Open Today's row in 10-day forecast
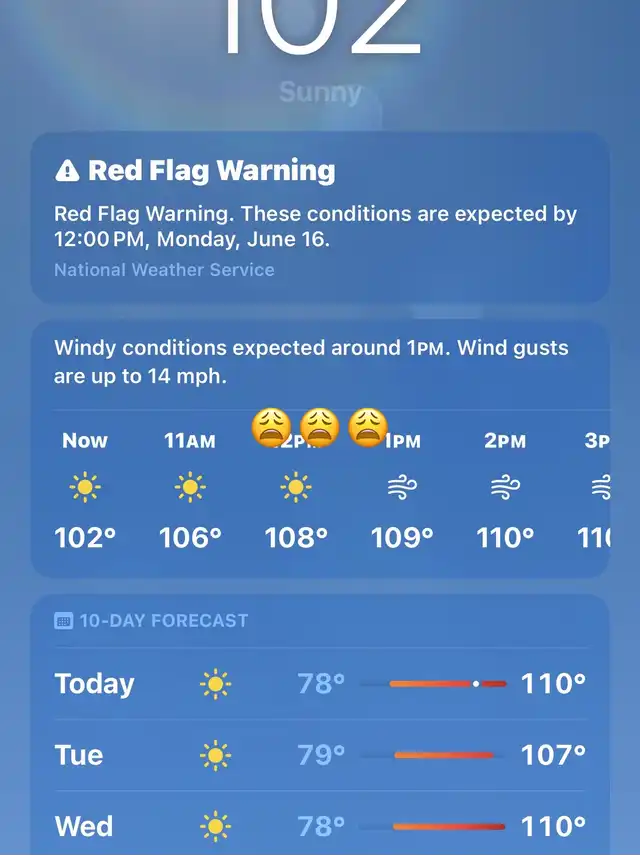Screen dimensions: 640x855 click(x=318, y=684)
